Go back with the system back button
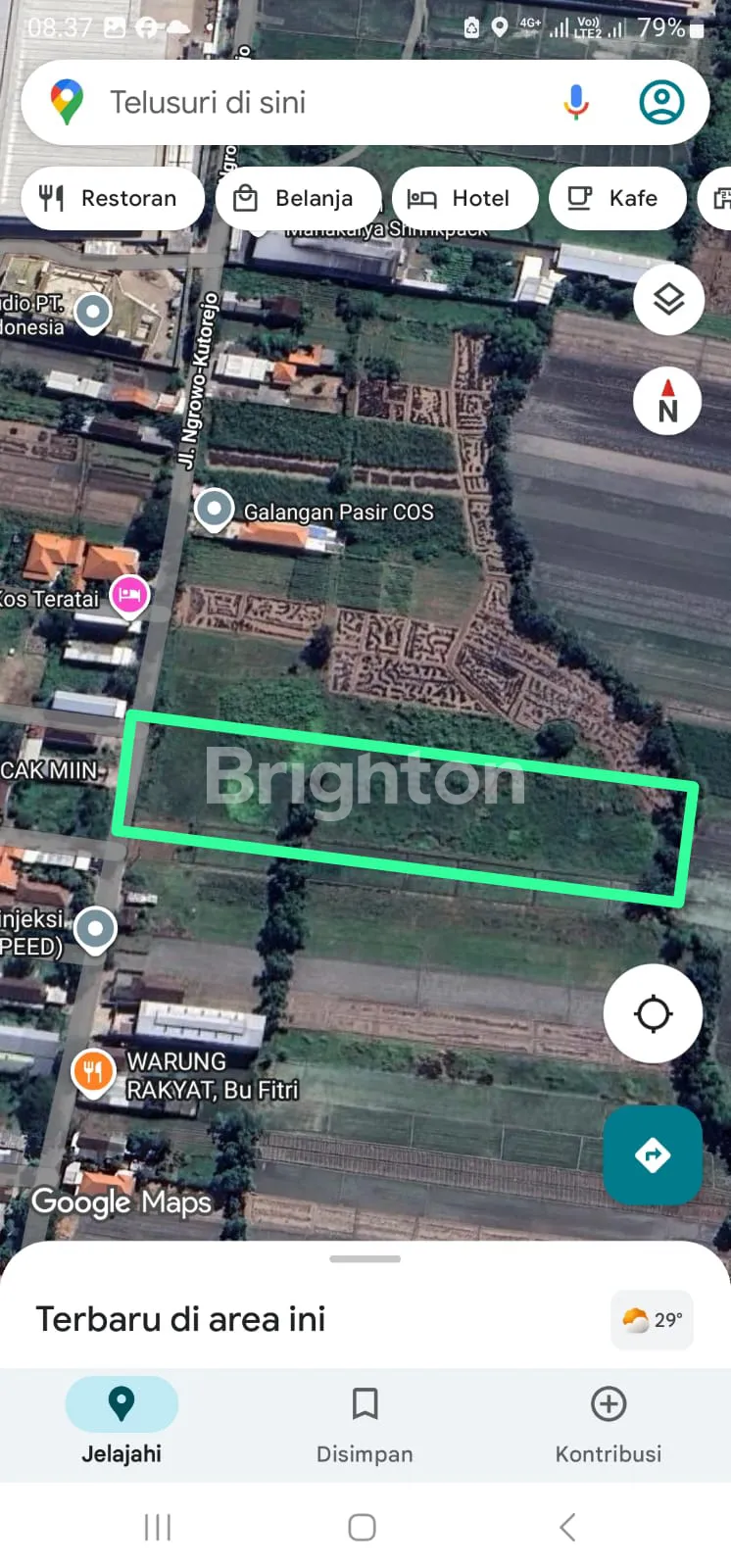Screen dimensions: 731x1568 tap(567, 1527)
